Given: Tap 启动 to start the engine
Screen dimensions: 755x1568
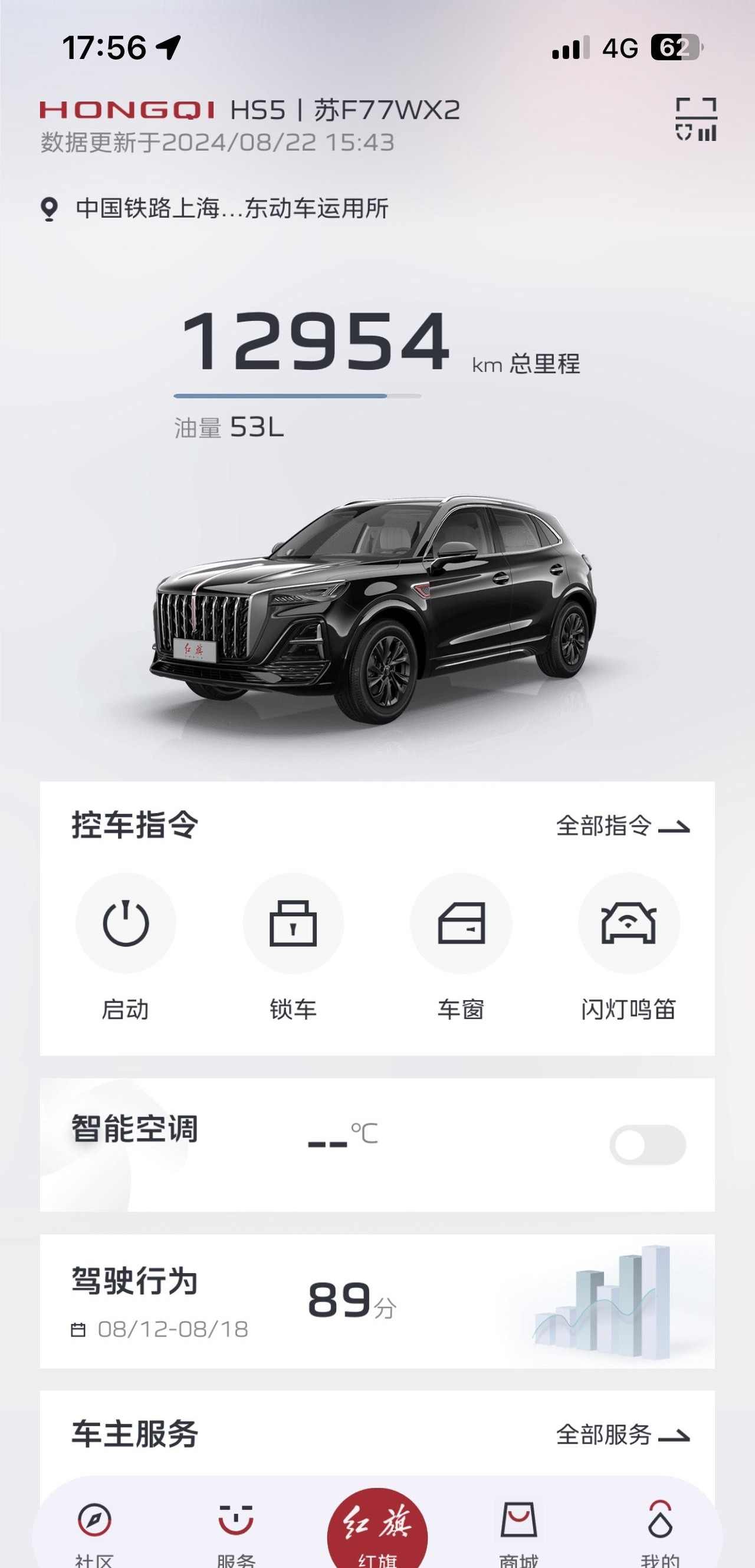Looking at the screenshot, I should [x=126, y=924].
